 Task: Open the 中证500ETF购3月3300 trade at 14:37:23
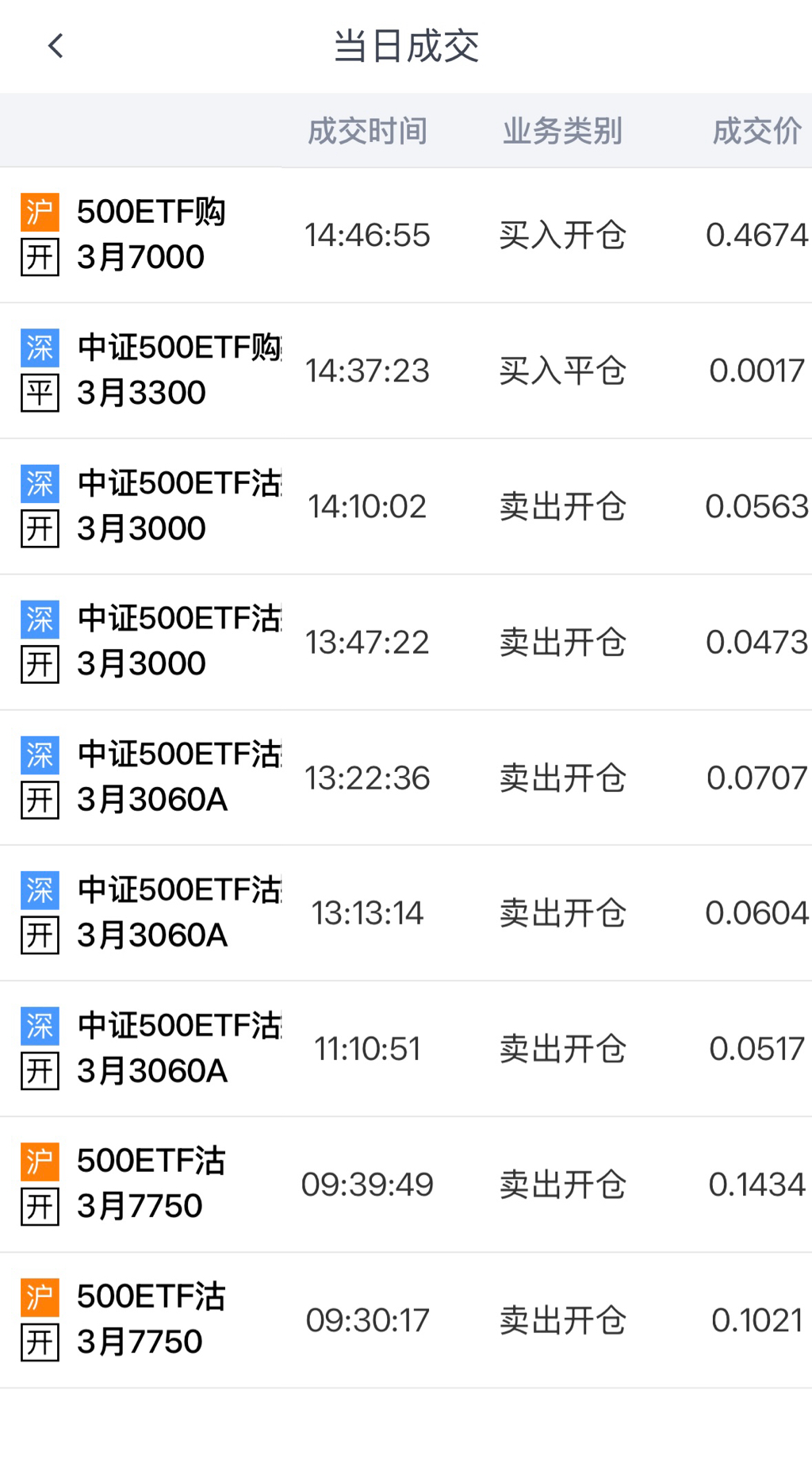pyautogui.click(x=406, y=371)
